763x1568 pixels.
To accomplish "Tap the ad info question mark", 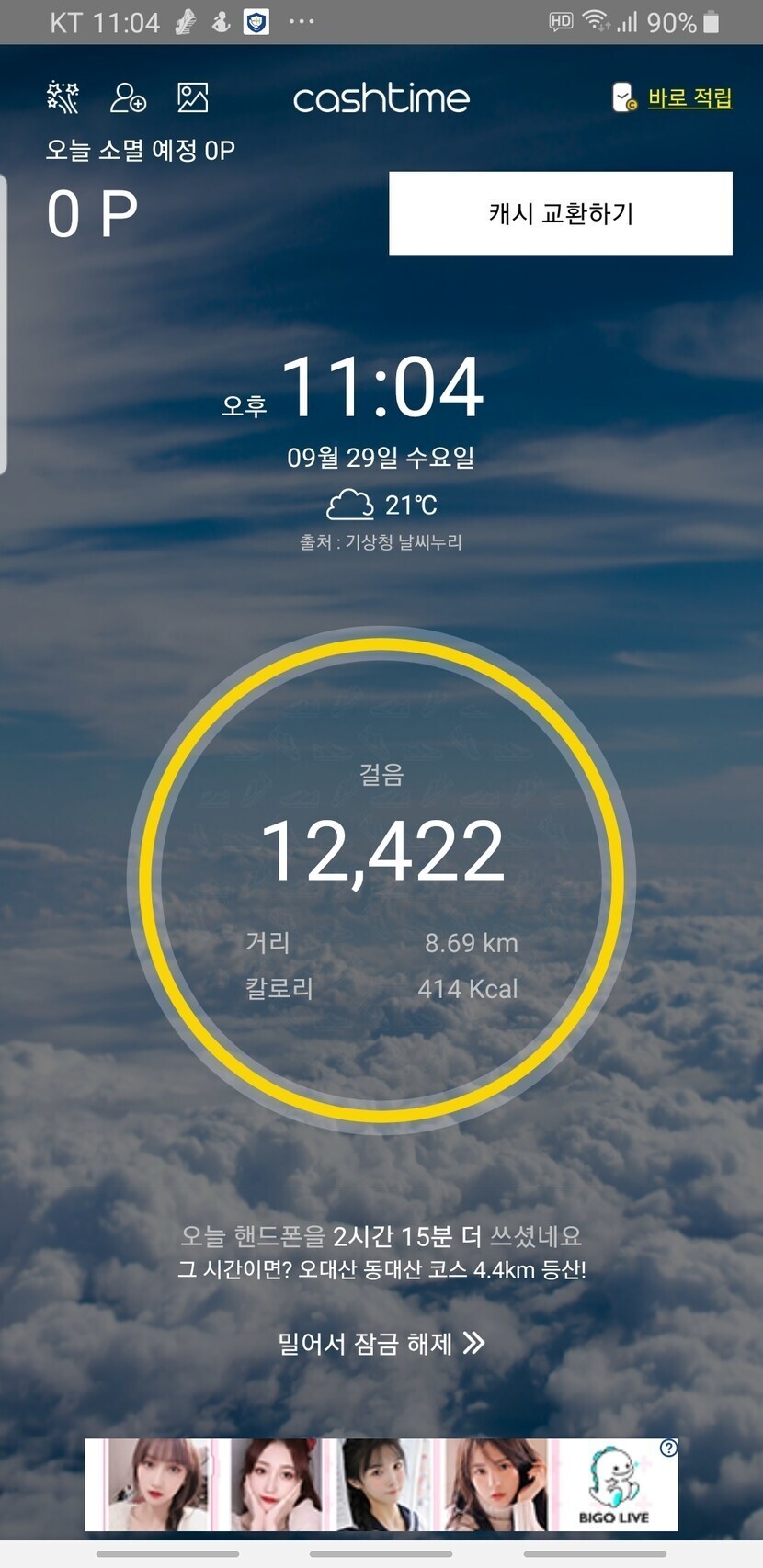I will (x=668, y=1449).
